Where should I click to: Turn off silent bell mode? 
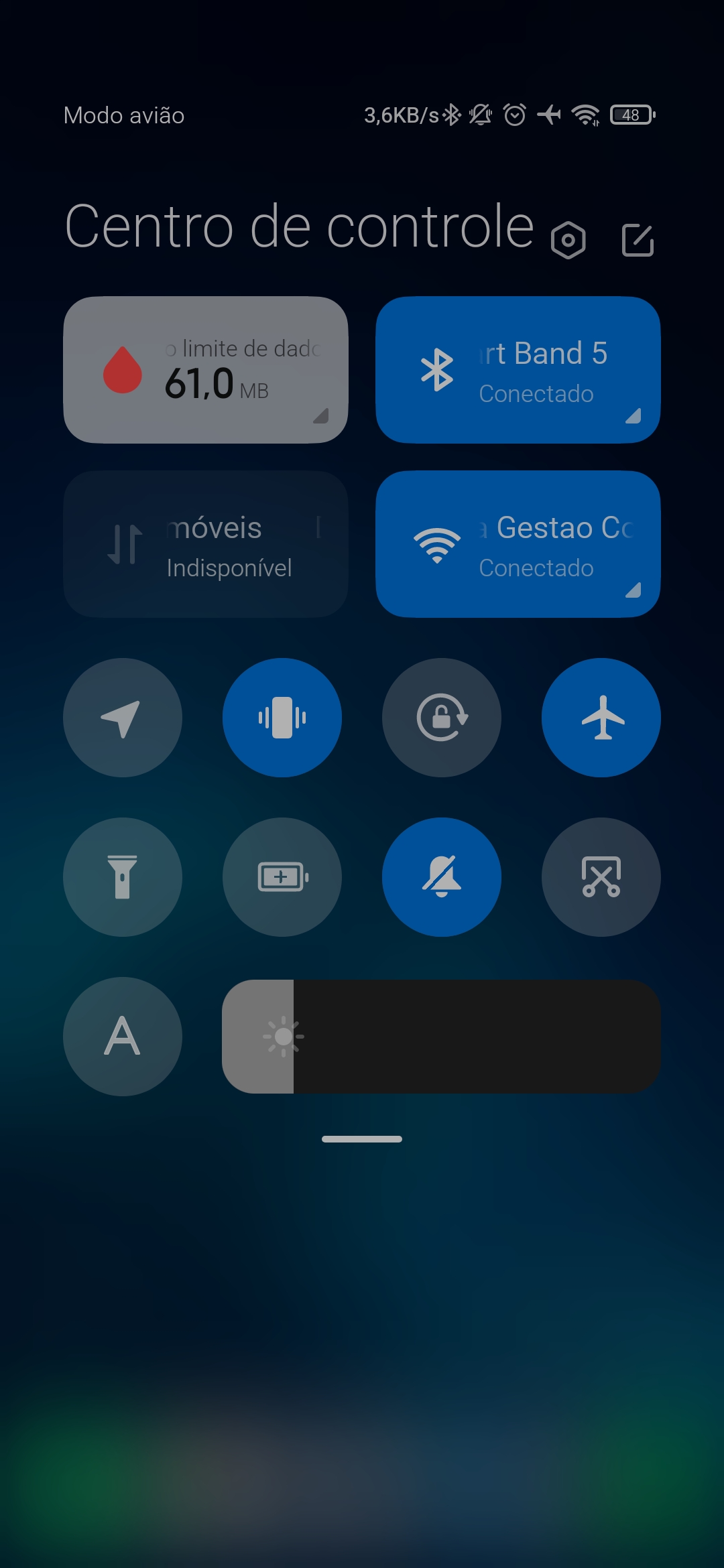[x=442, y=877]
